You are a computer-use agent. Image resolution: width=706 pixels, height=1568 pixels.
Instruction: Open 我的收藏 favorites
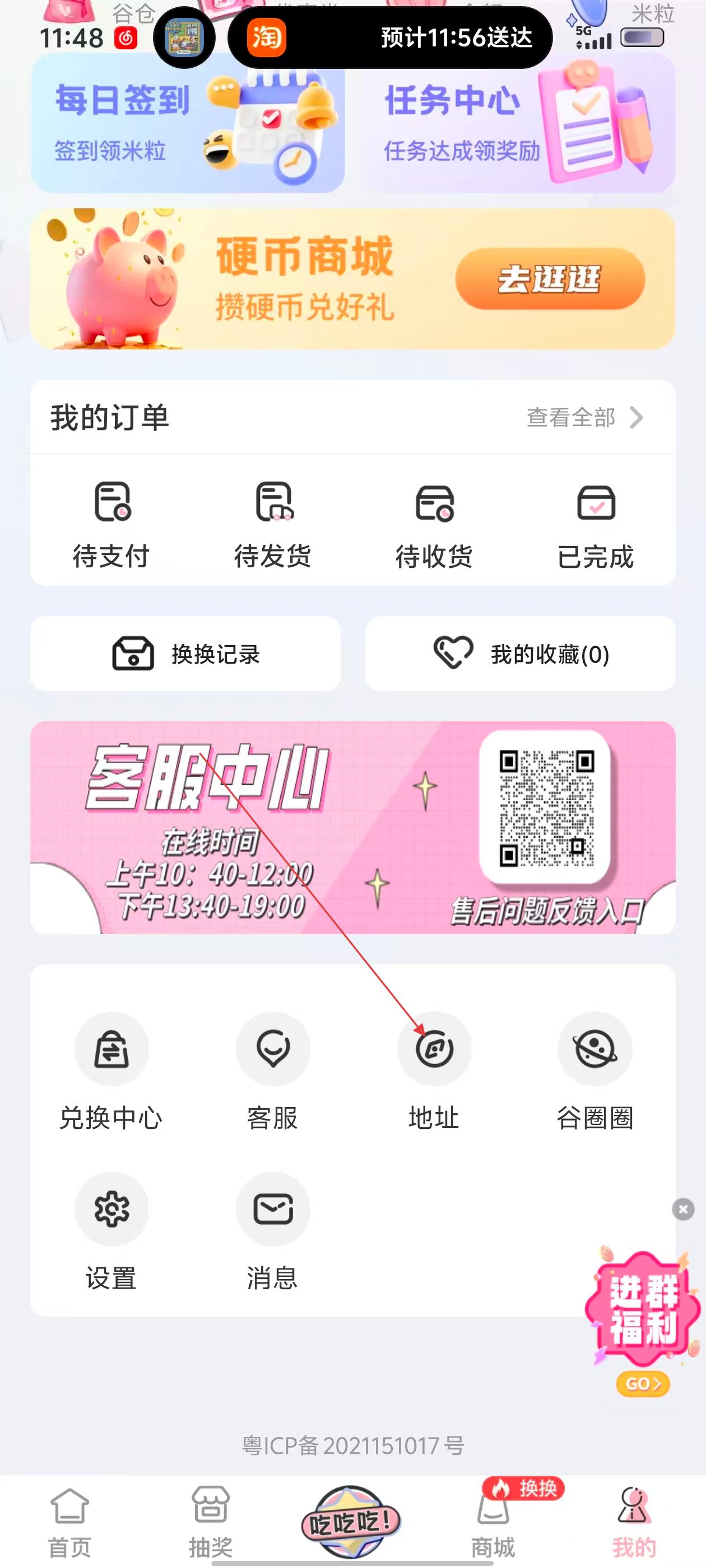(520, 654)
